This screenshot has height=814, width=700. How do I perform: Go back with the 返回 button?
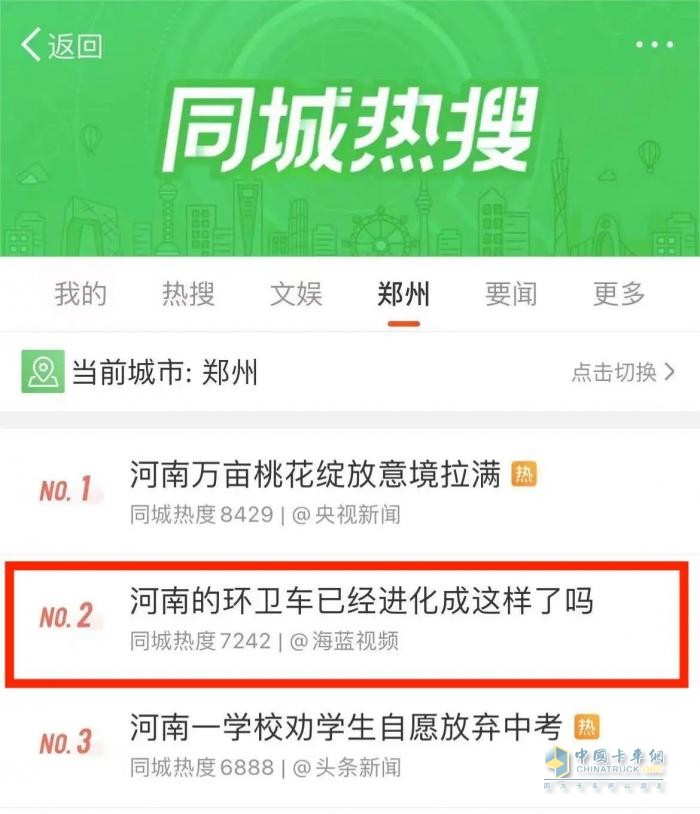click(x=62, y=45)
